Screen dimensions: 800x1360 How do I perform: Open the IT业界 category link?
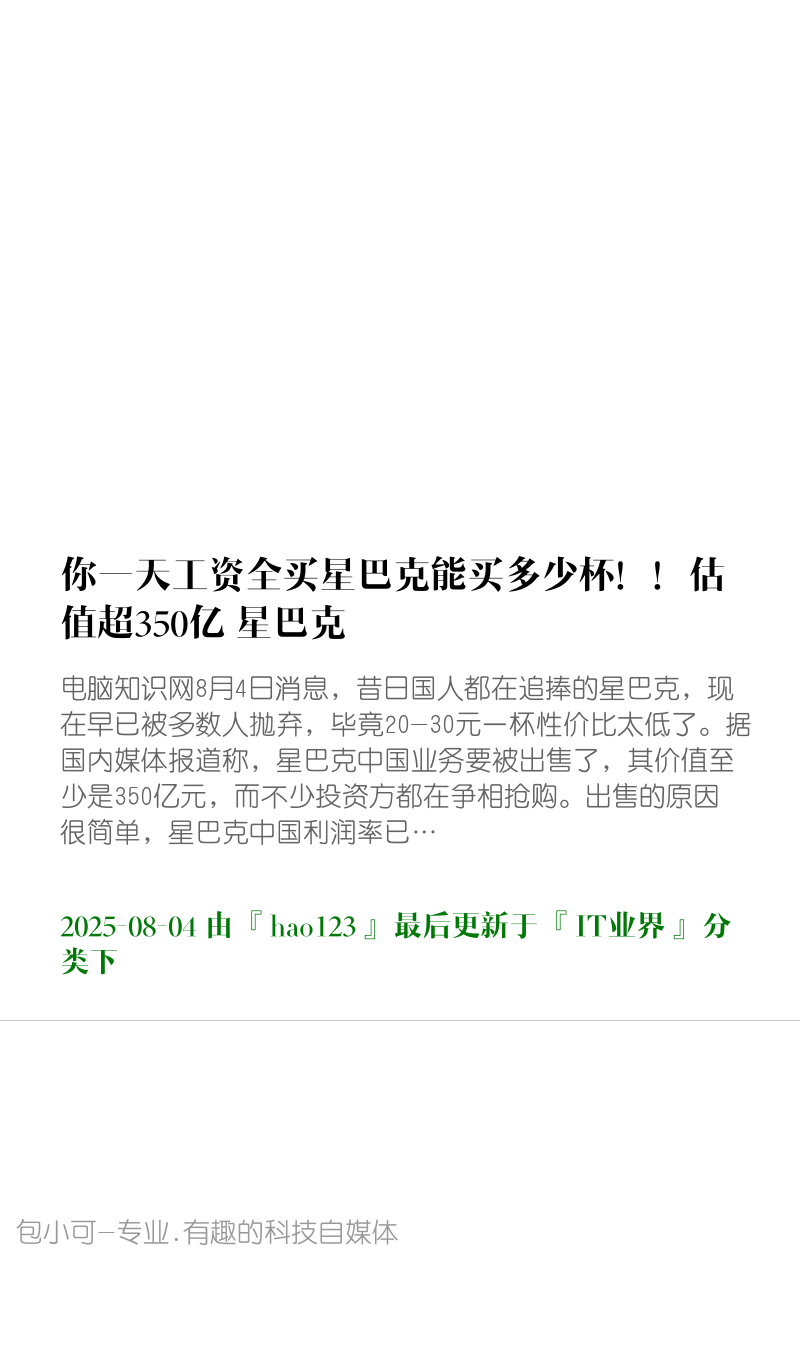point(620,927)
